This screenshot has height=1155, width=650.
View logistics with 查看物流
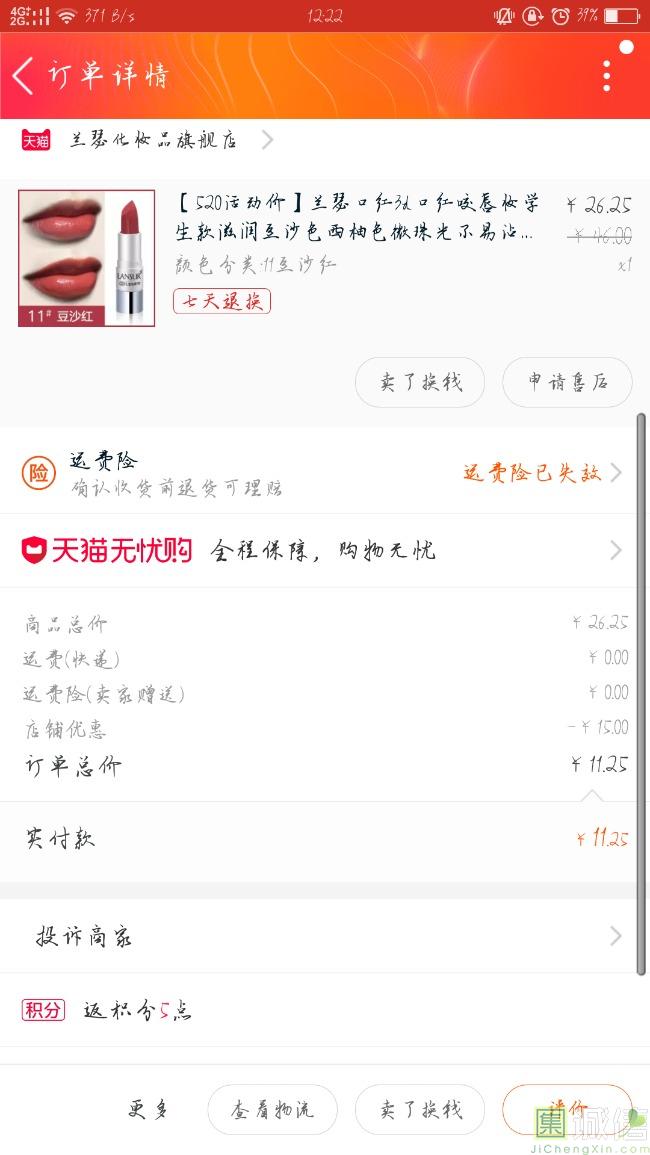tap(272, 1110)
